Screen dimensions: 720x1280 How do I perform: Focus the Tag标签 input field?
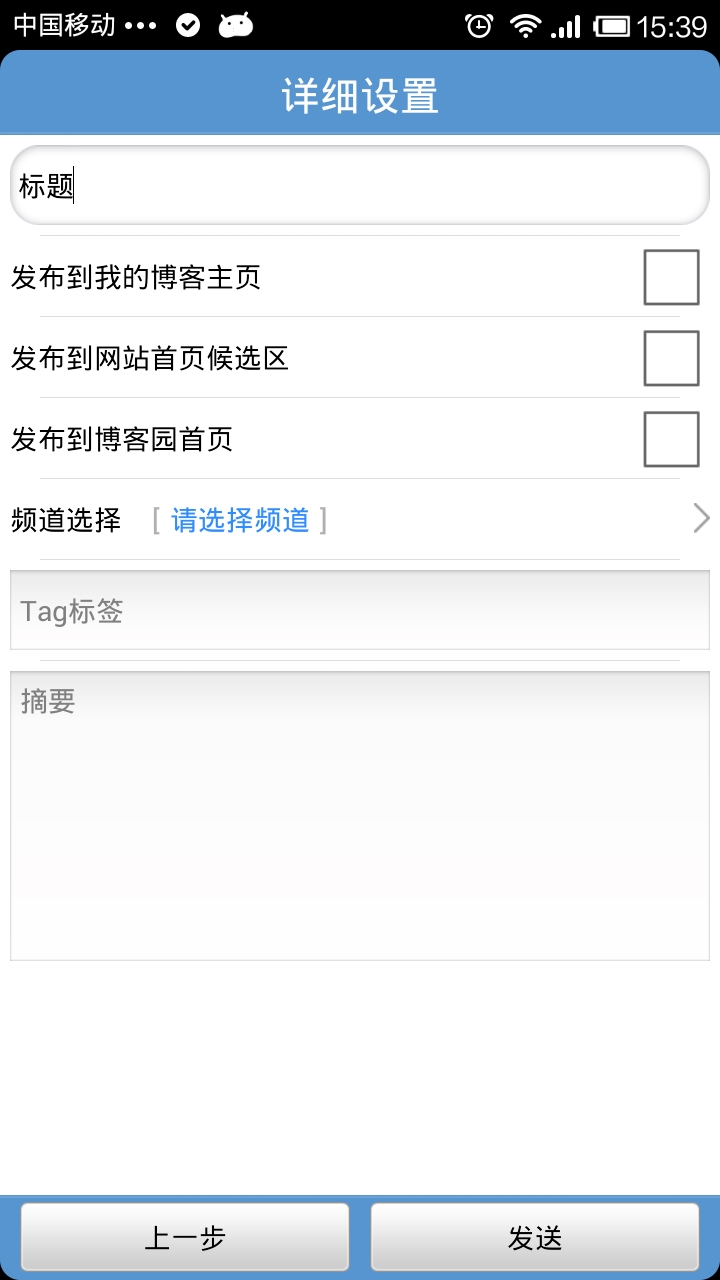(360, 610)
